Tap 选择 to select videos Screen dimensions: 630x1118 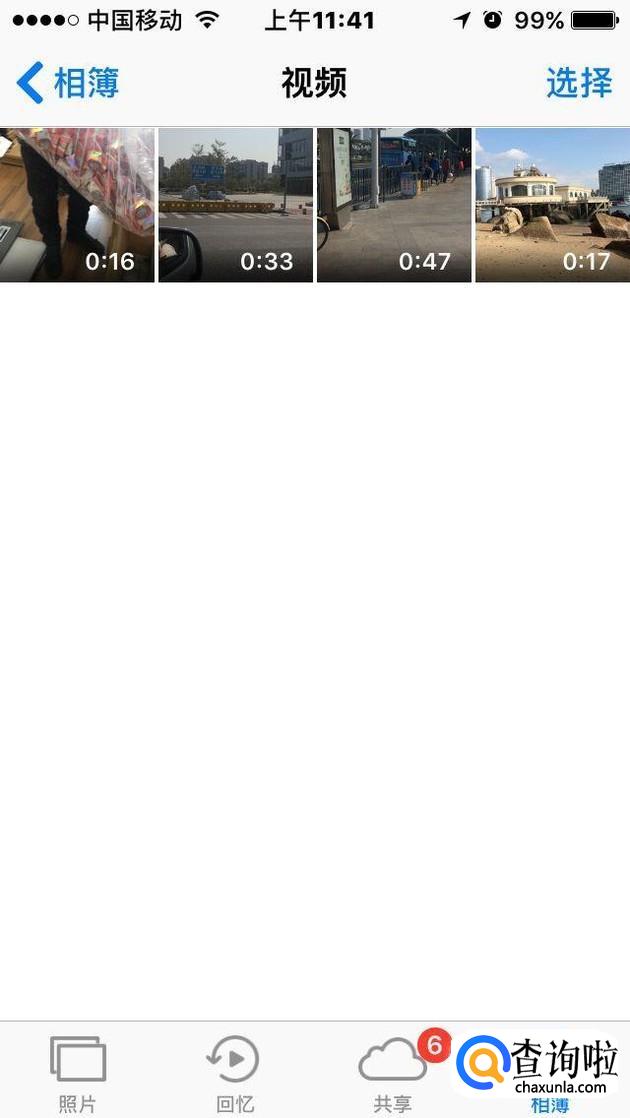[579, 83]
